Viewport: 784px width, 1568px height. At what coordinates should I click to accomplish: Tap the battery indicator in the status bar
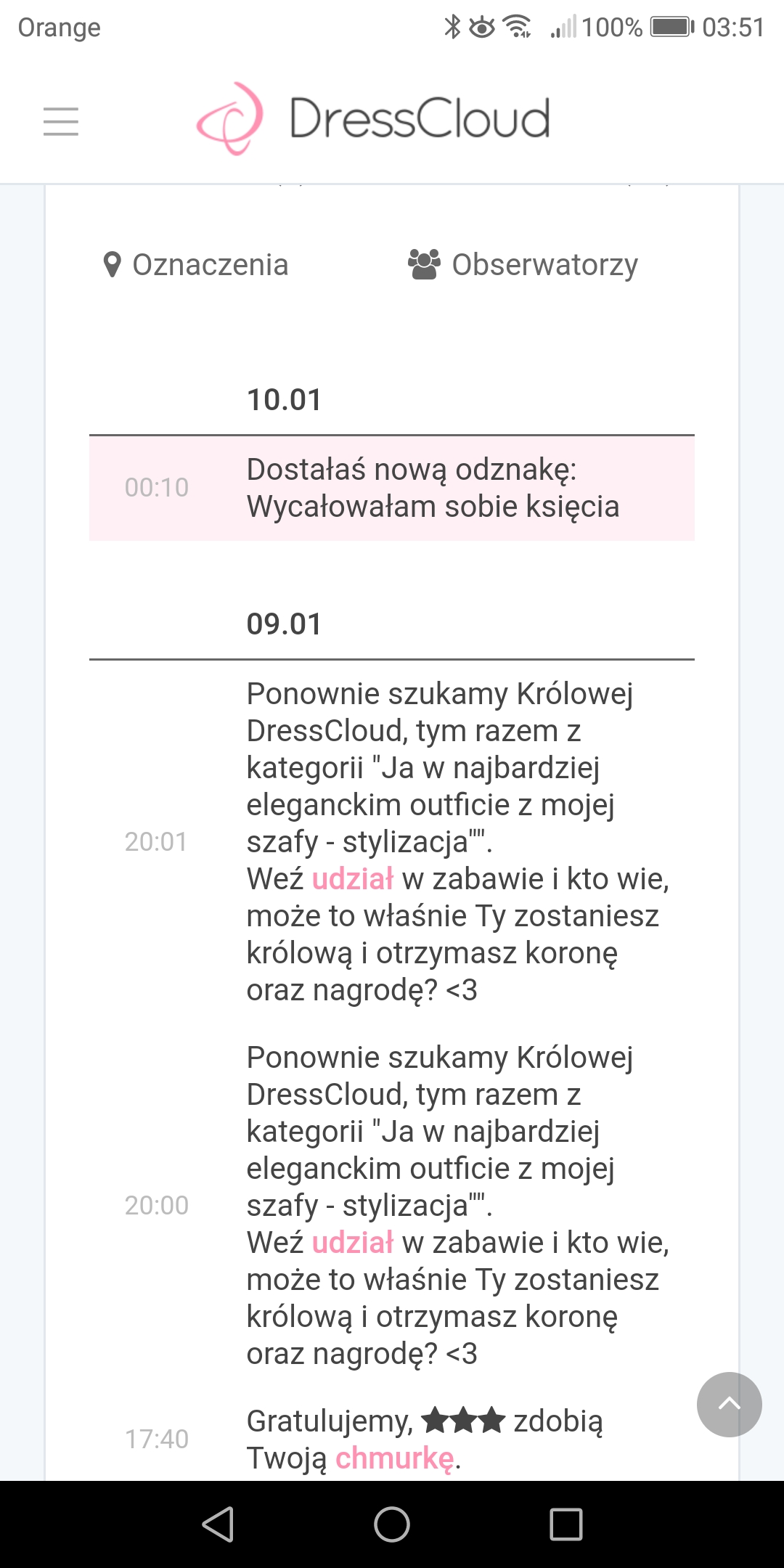(669, 28)
